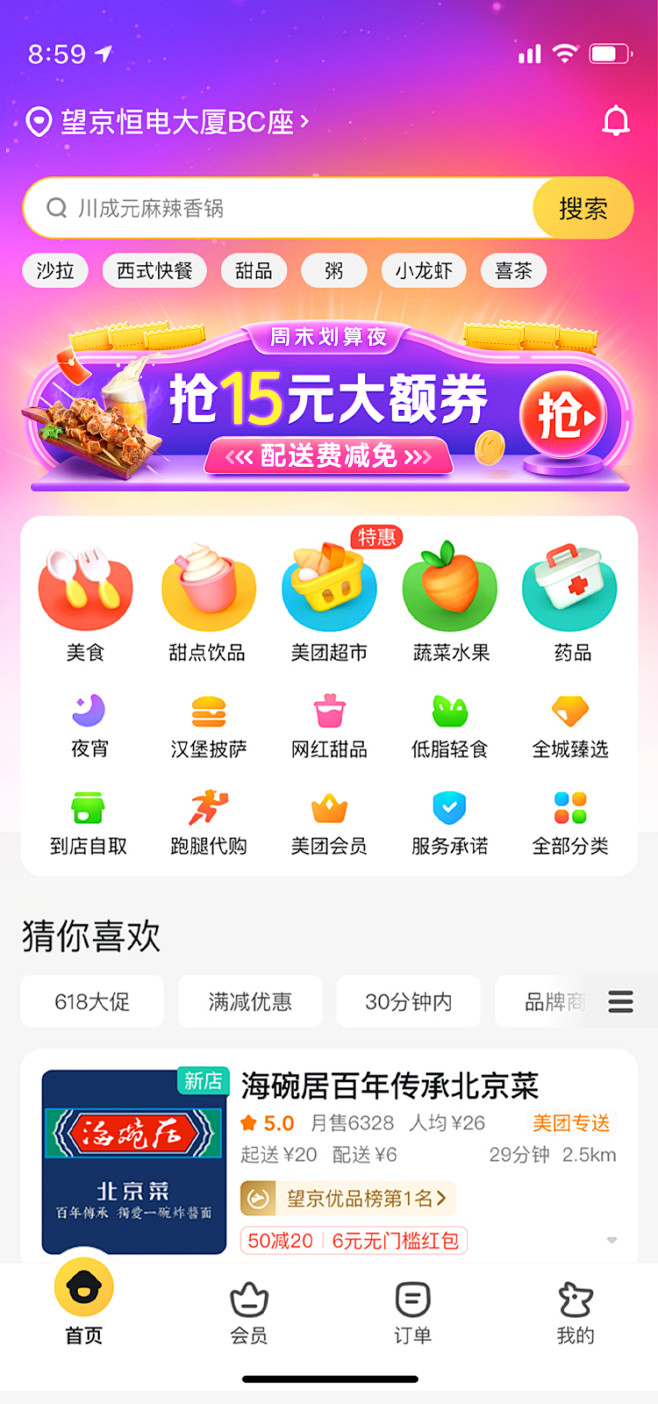
Task: Filter by 618大促
Action: (92, 1002)
